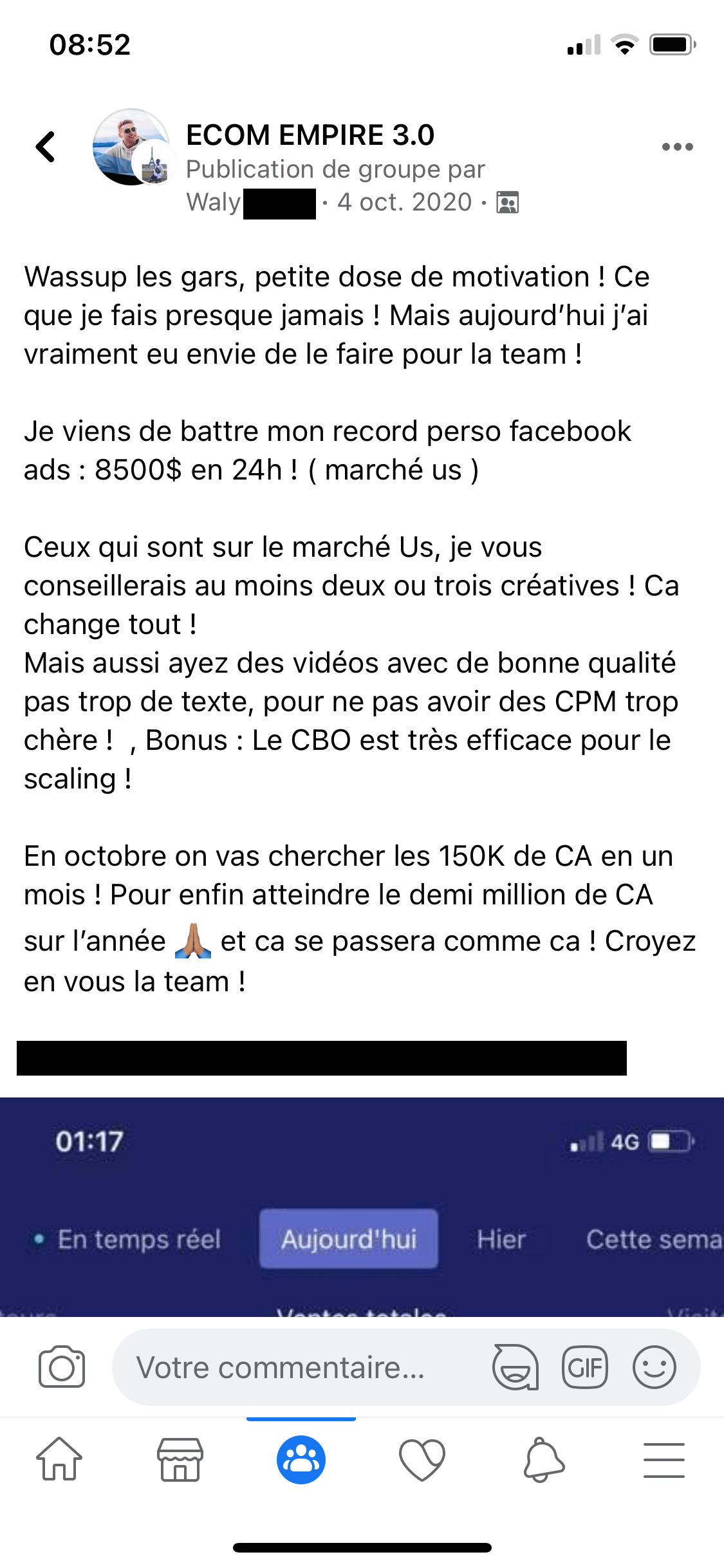Open the Dating heart tab
This screenshot has width=724, height=1568.
[x=422, y=1460]
